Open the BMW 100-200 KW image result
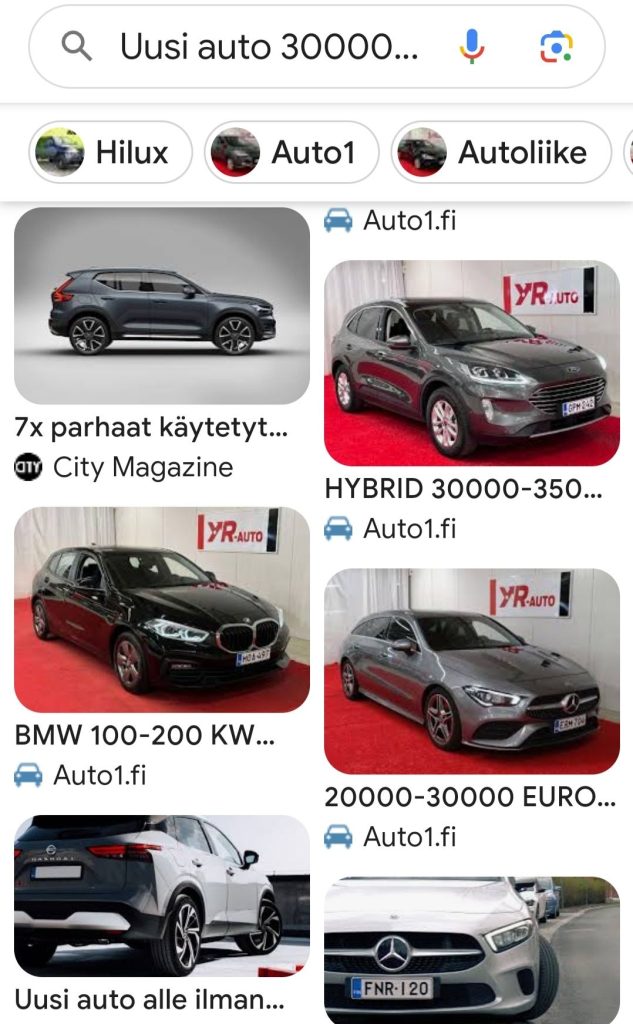 (162, 609)
